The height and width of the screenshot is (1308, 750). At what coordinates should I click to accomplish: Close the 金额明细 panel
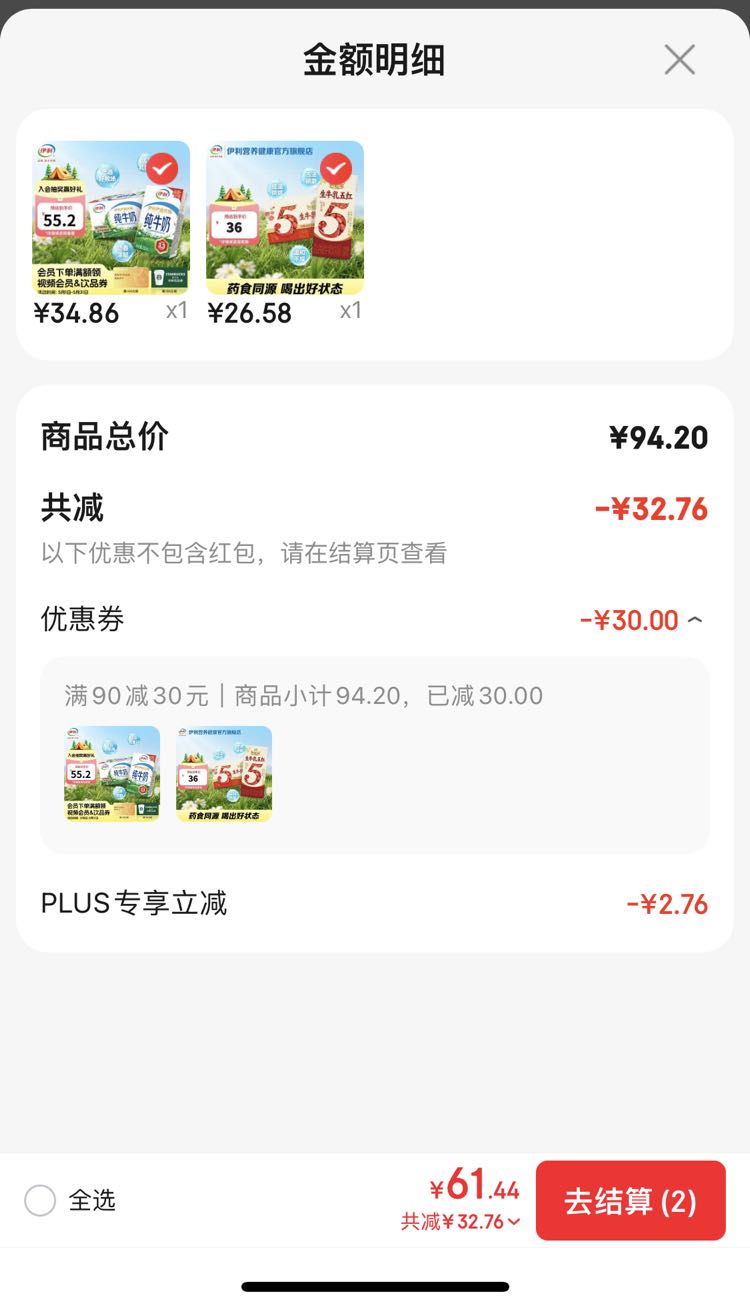pyautogui.click(x=680, y=60)
